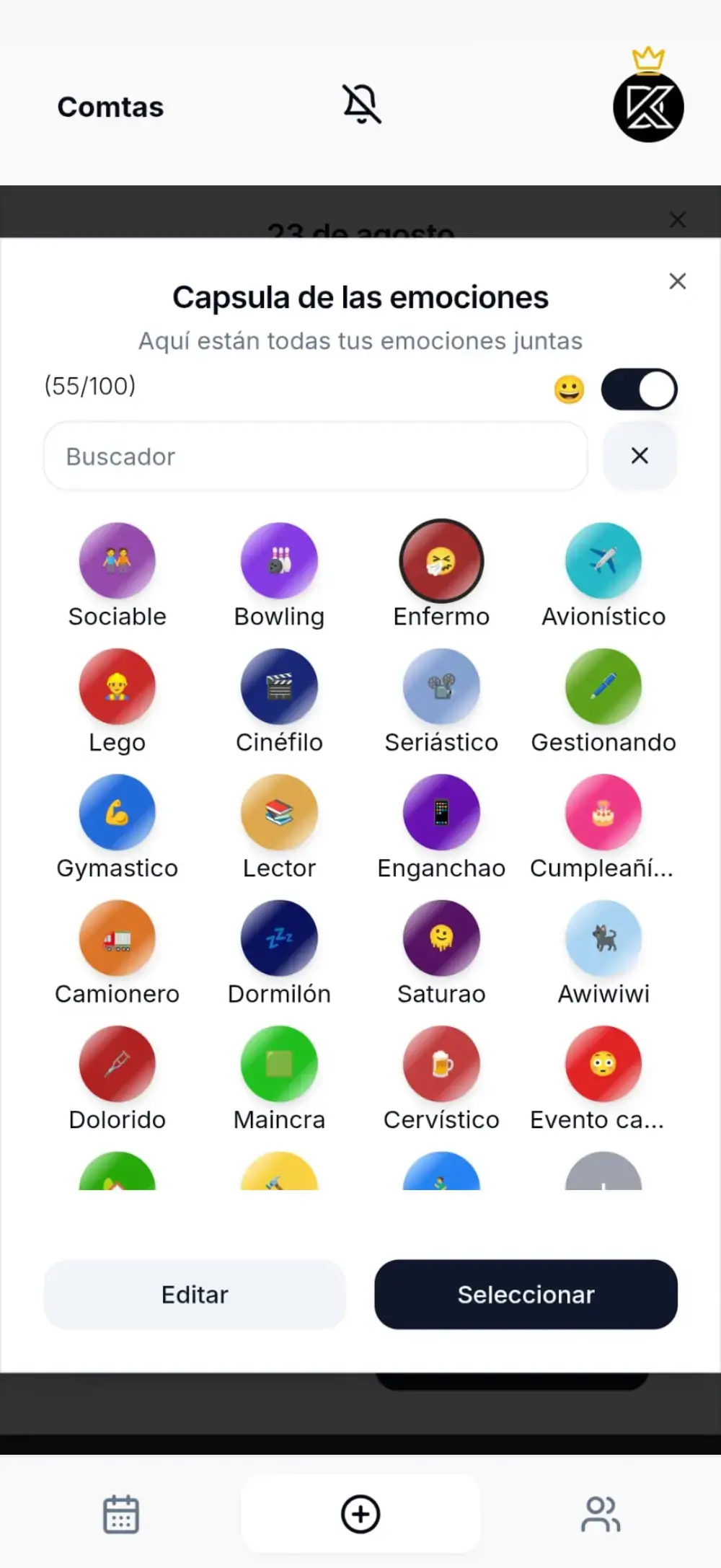The width and height of the screenshot is (721, 1568).
Task: Close the Capsula de las emociones dialog
Action: [x=677, y=281]
